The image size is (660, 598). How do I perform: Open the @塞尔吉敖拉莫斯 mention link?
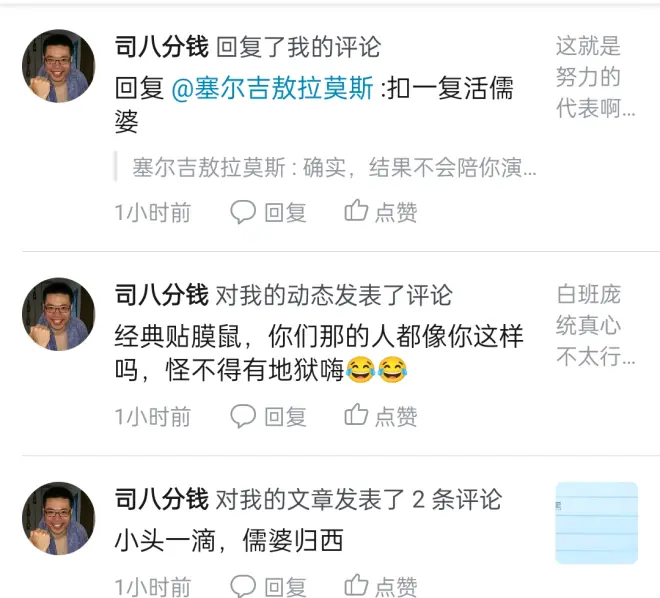(273, 88)
